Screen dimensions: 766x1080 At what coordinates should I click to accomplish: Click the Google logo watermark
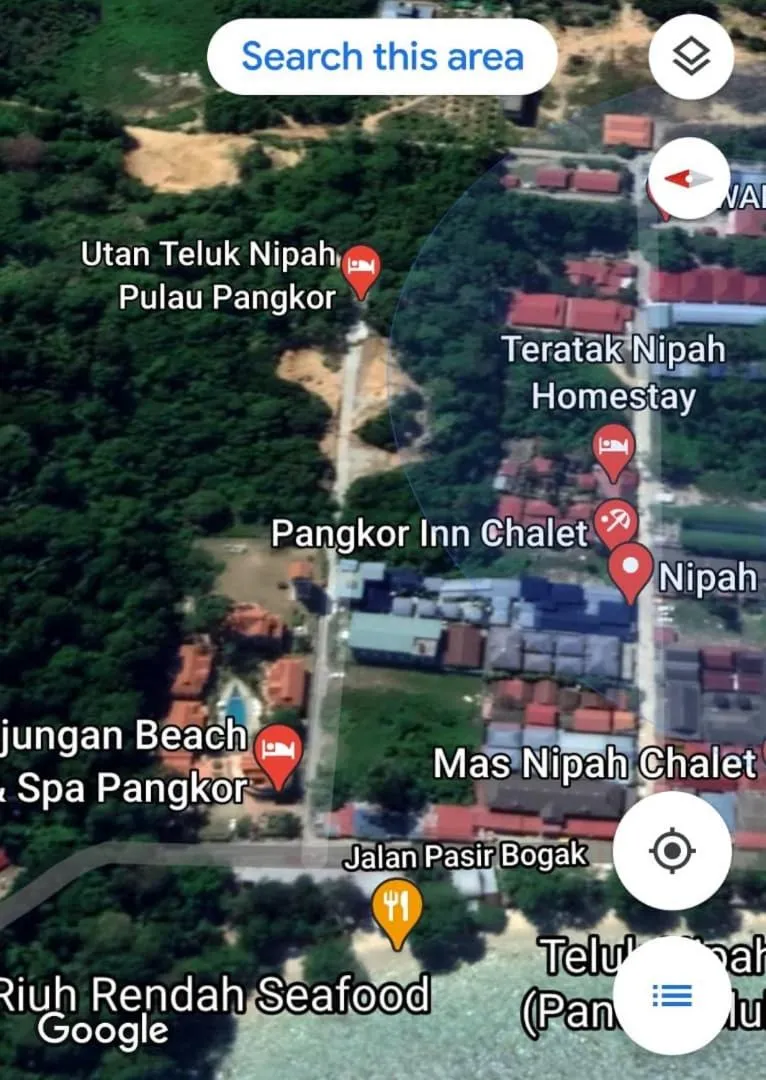(104, 1031)
